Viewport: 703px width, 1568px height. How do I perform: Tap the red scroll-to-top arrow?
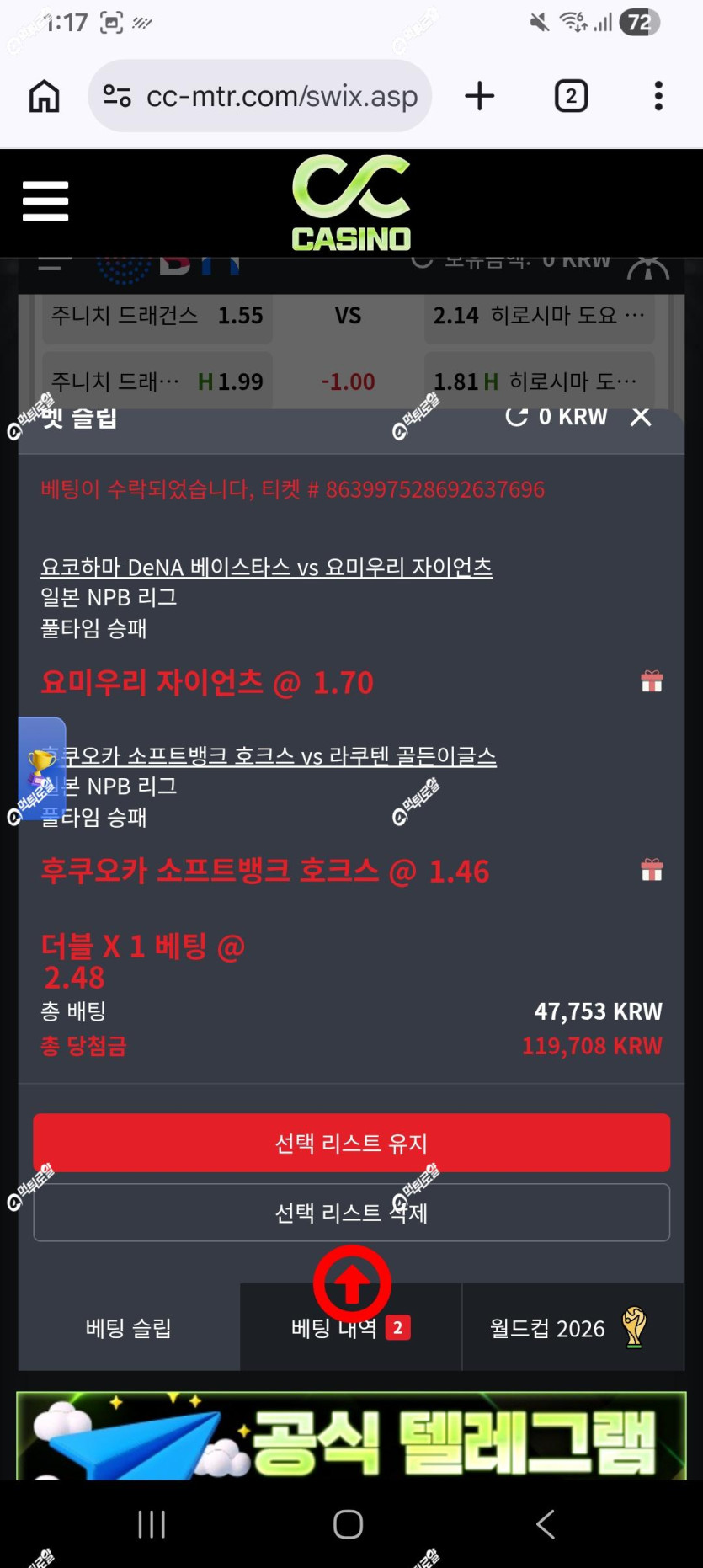[x=352, y=1285]
